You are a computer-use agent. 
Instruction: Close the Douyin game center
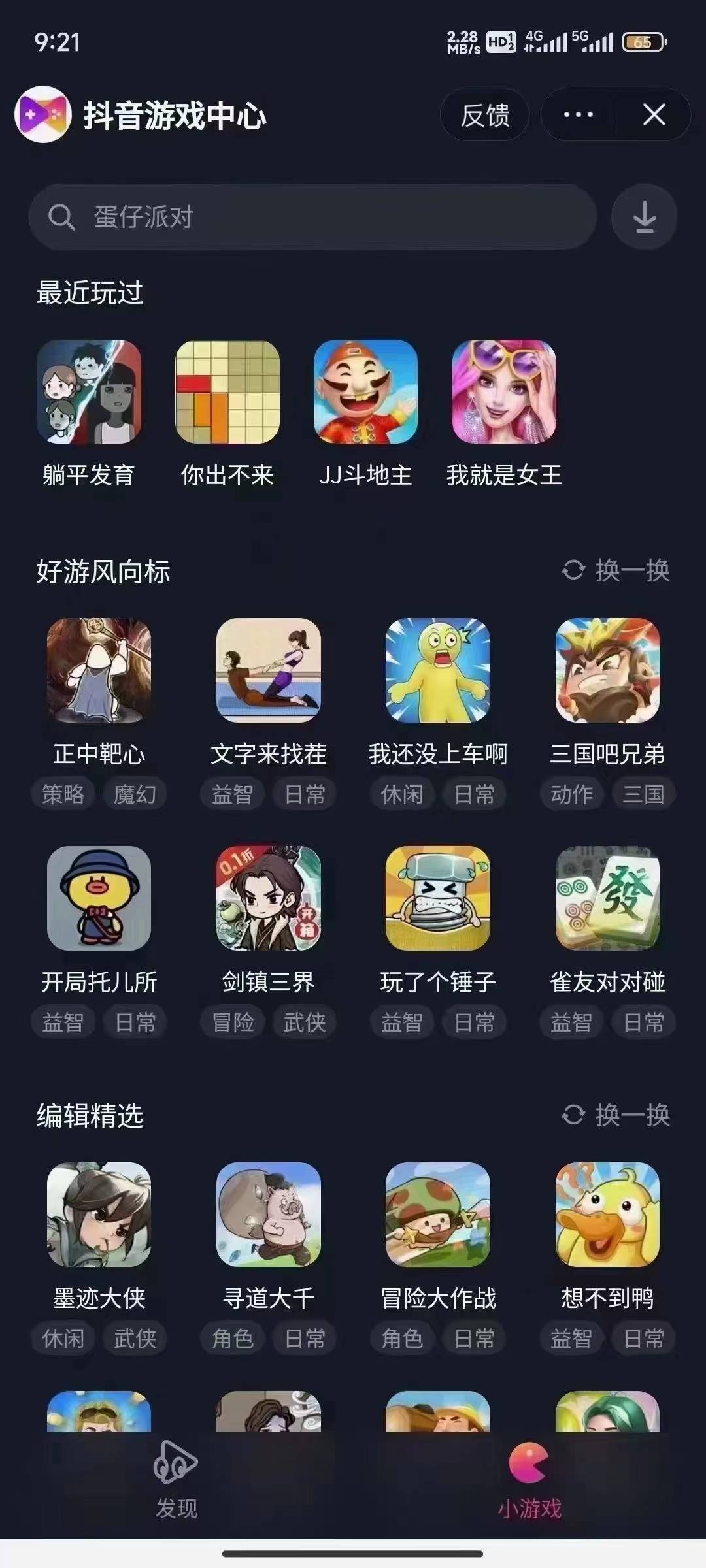tap(654, 115)
